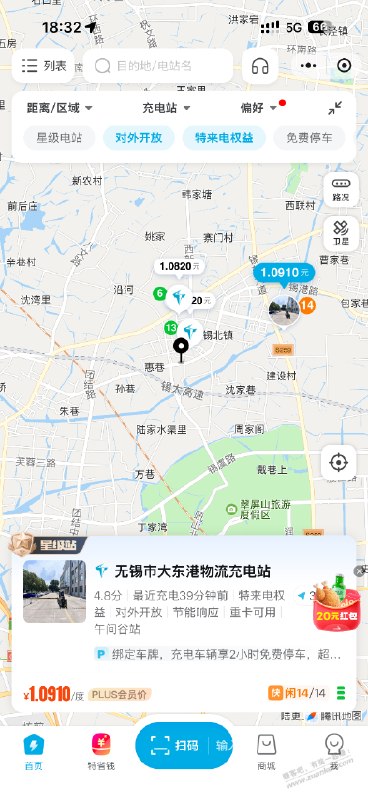This screenshot has width=368, height=800.
Task: Switch to 卫星 satellite view
Action: point(340,233)
